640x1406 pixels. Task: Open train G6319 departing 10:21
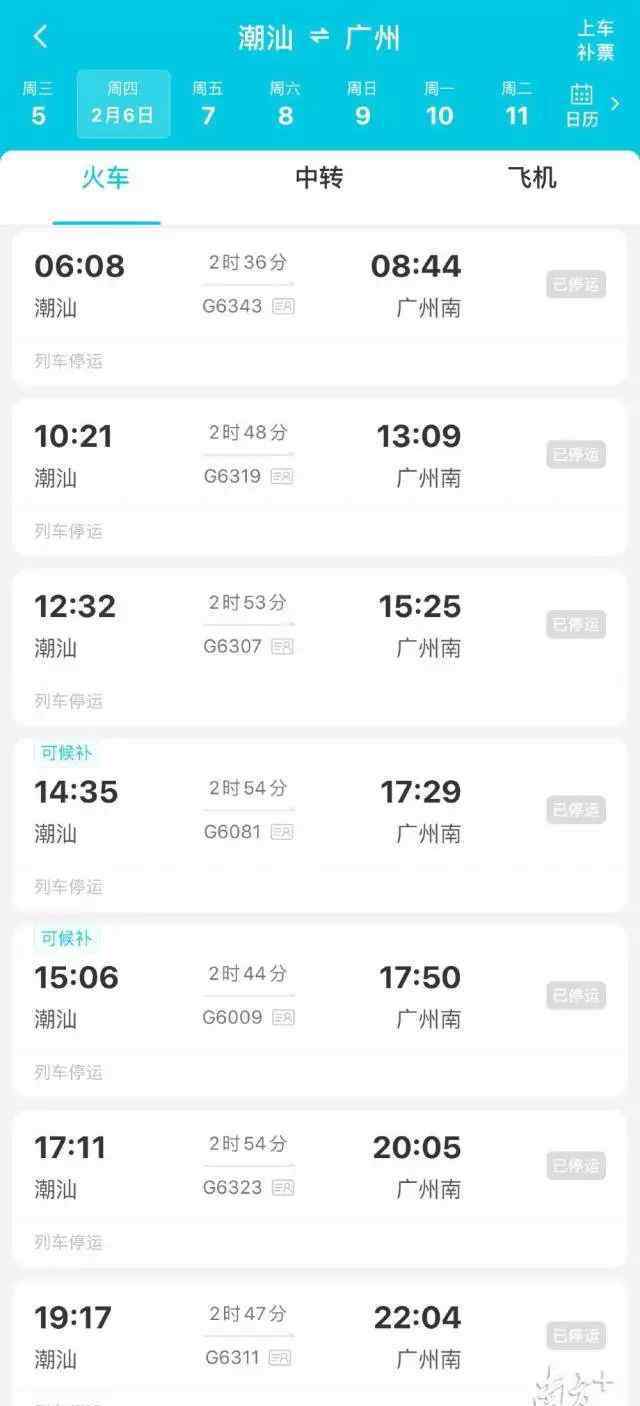click(x=319, y=477)
